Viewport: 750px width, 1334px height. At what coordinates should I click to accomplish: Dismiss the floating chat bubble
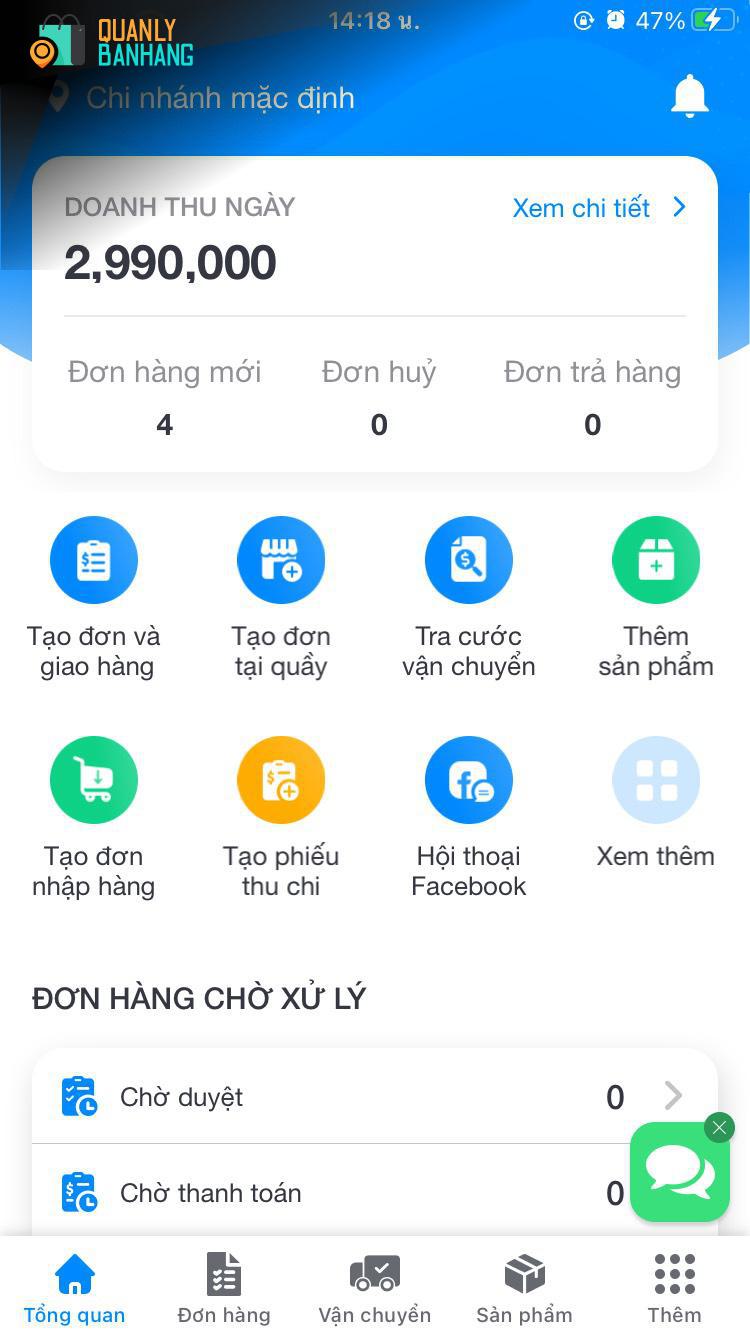[719, 1128]
